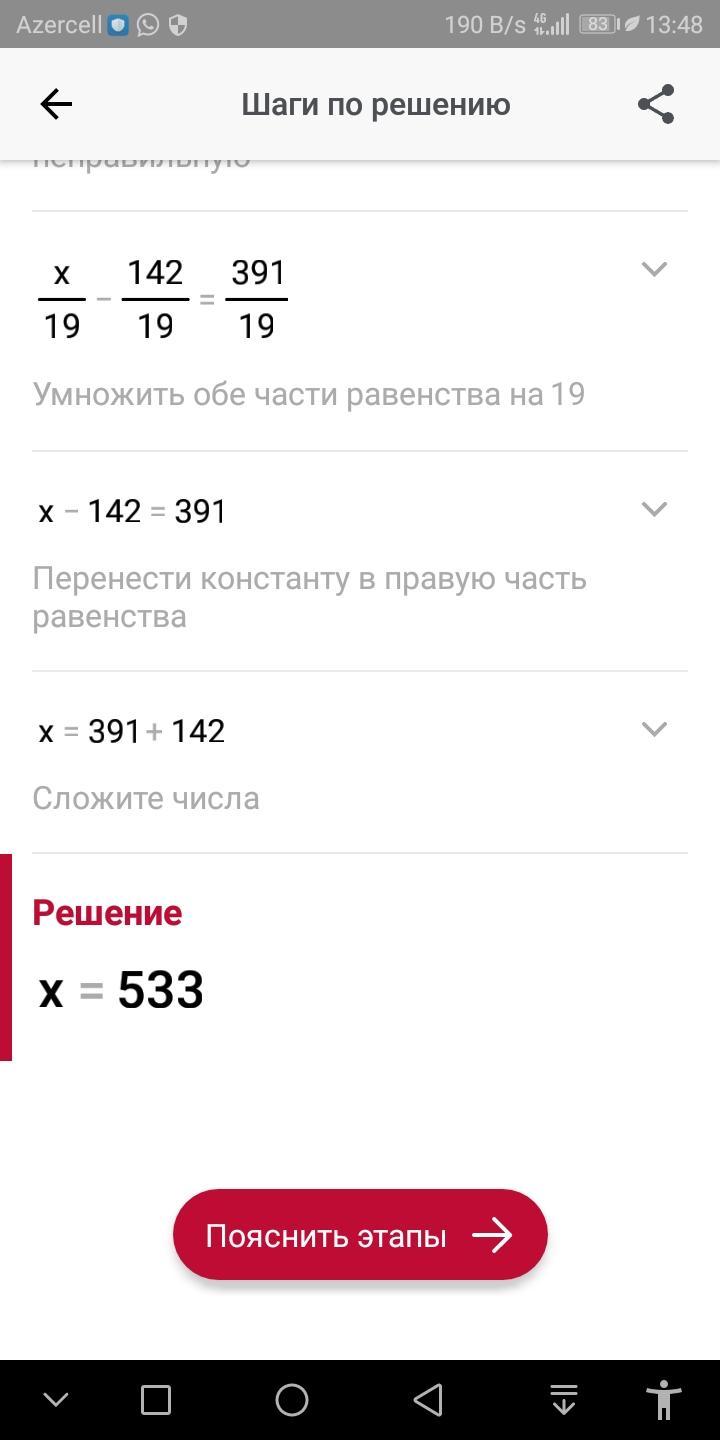Expand the step with fractions over 19

[x=654, y=269]
